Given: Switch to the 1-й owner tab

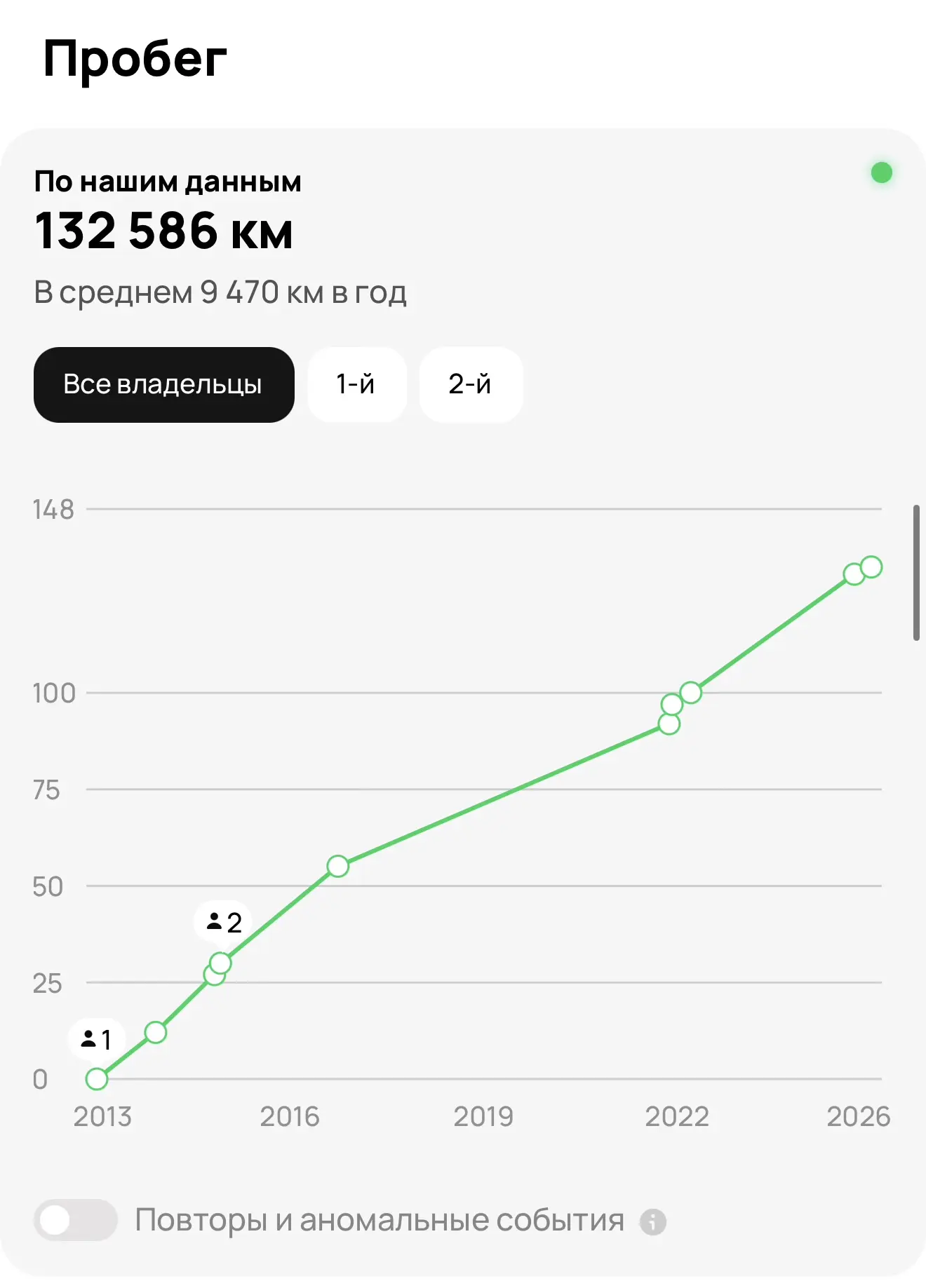Looking at the screenshot, I should (356, 384).
